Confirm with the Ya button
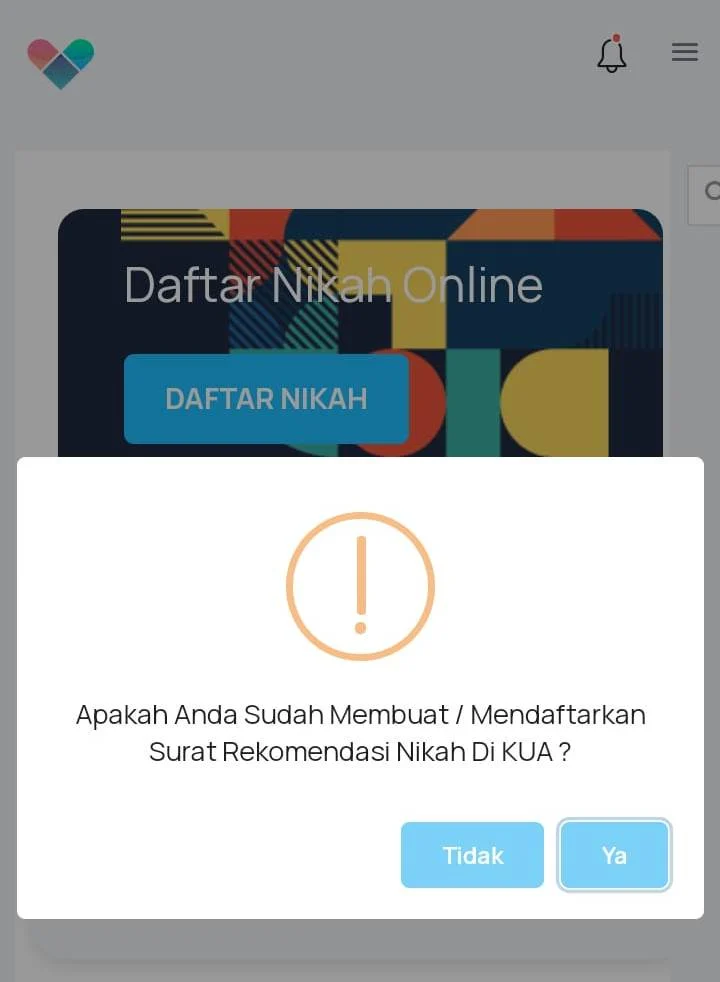 click(x=614, y=855)
